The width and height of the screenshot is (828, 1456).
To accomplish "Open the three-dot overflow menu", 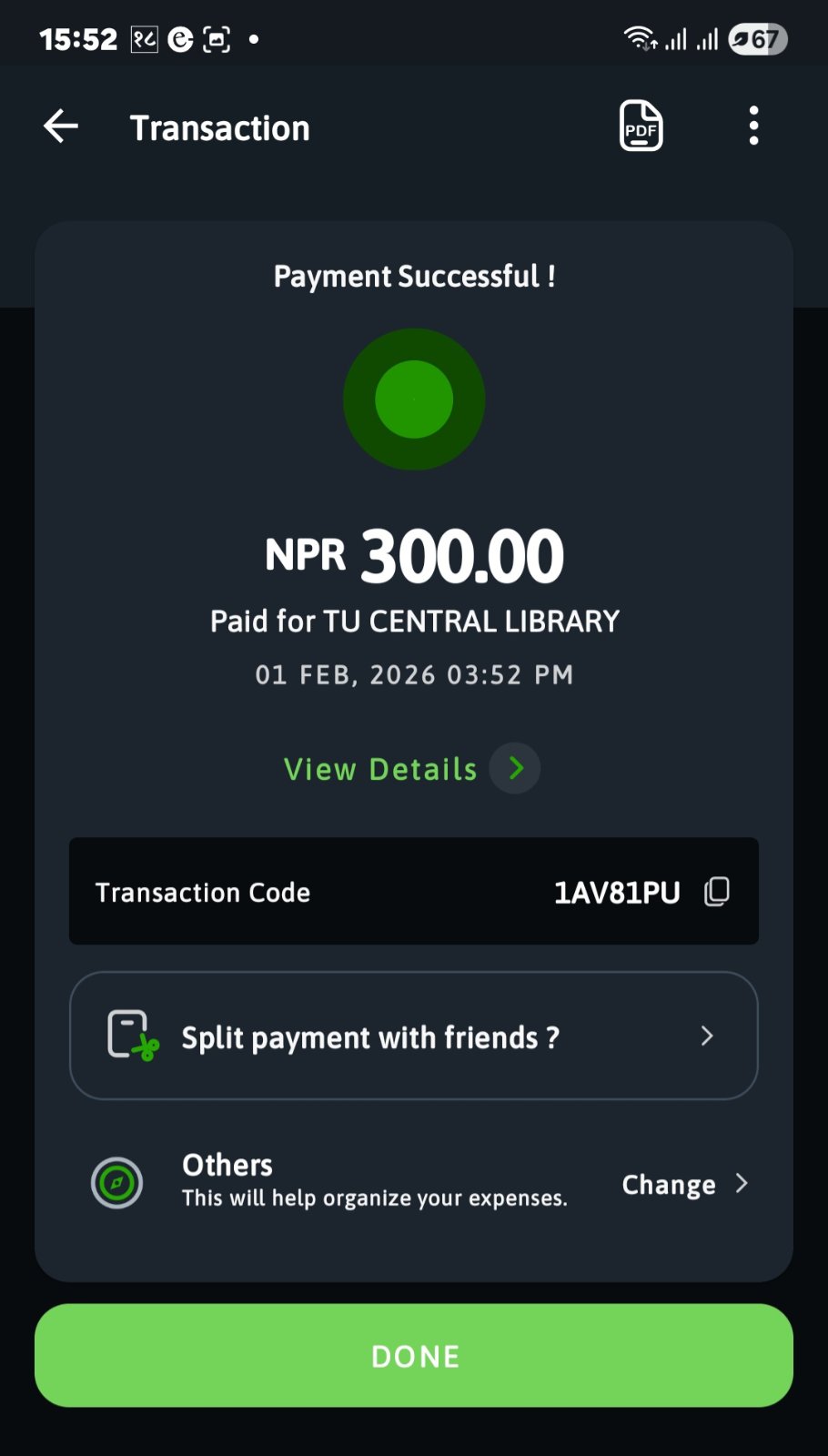I will [x=753, y=126].
